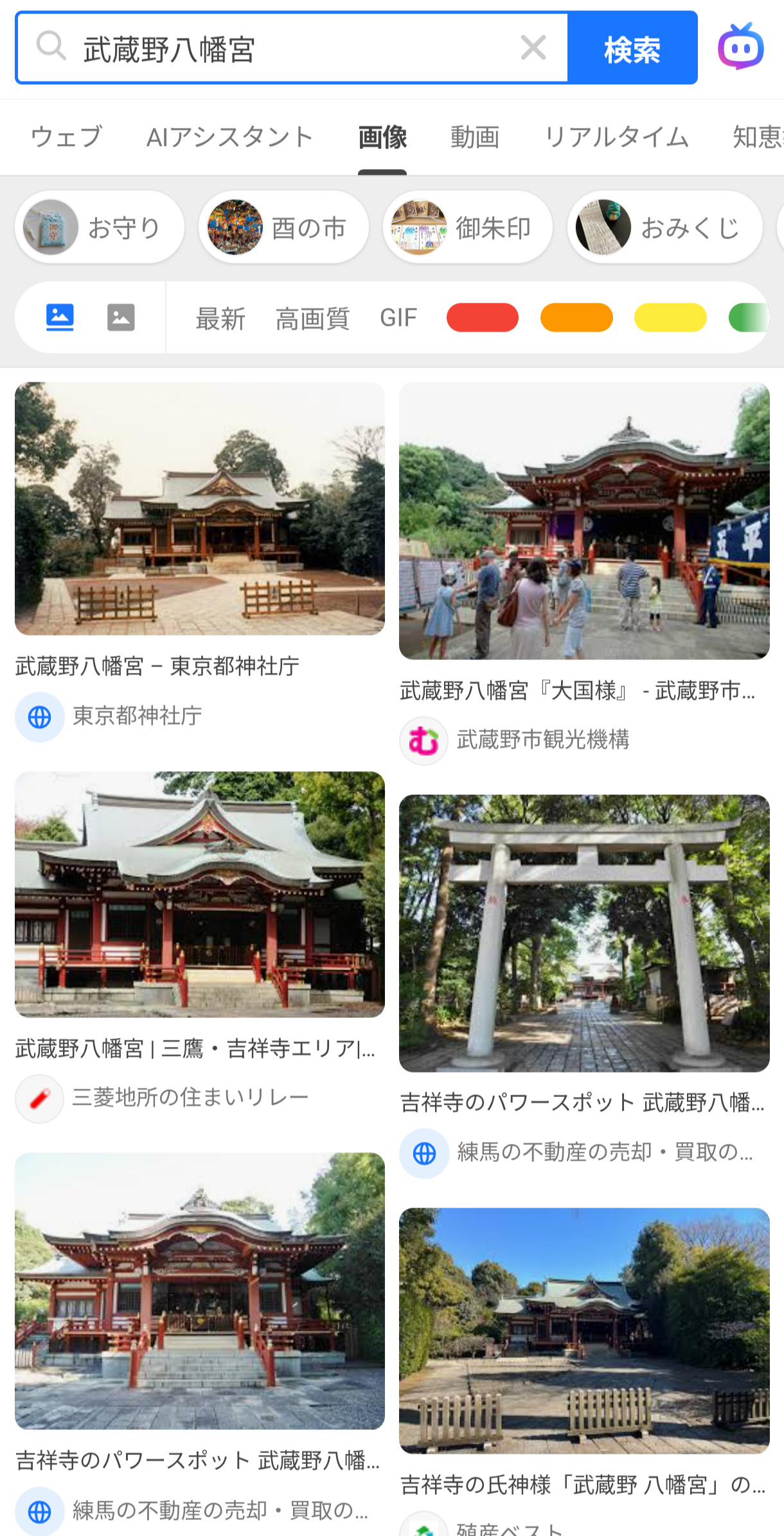Switch to the AIアシスタント tab
The width and height of the screenshot is (784, 1536).
[x=229, y=137]
